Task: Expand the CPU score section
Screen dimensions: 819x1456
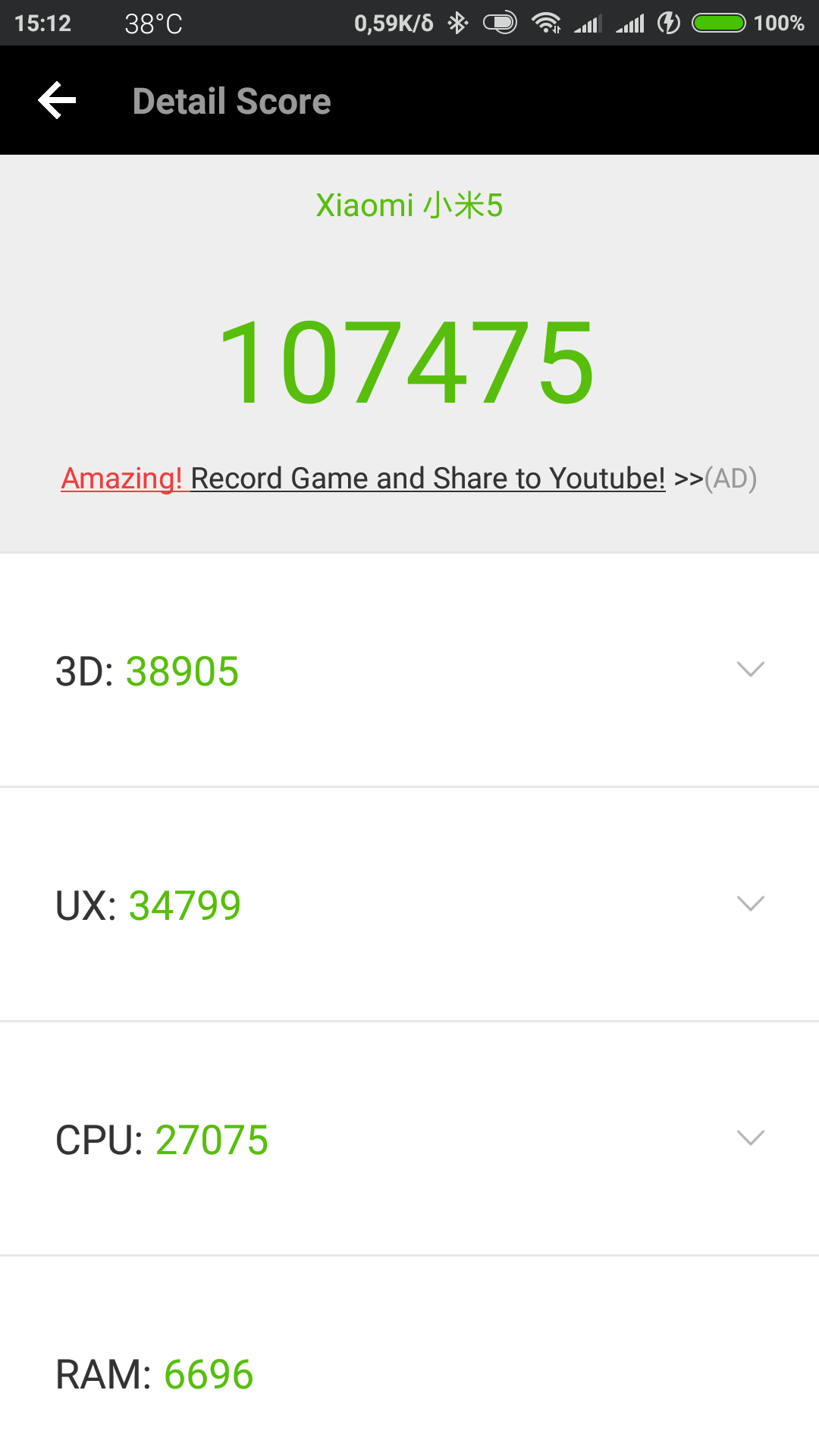Action: 750,1138
